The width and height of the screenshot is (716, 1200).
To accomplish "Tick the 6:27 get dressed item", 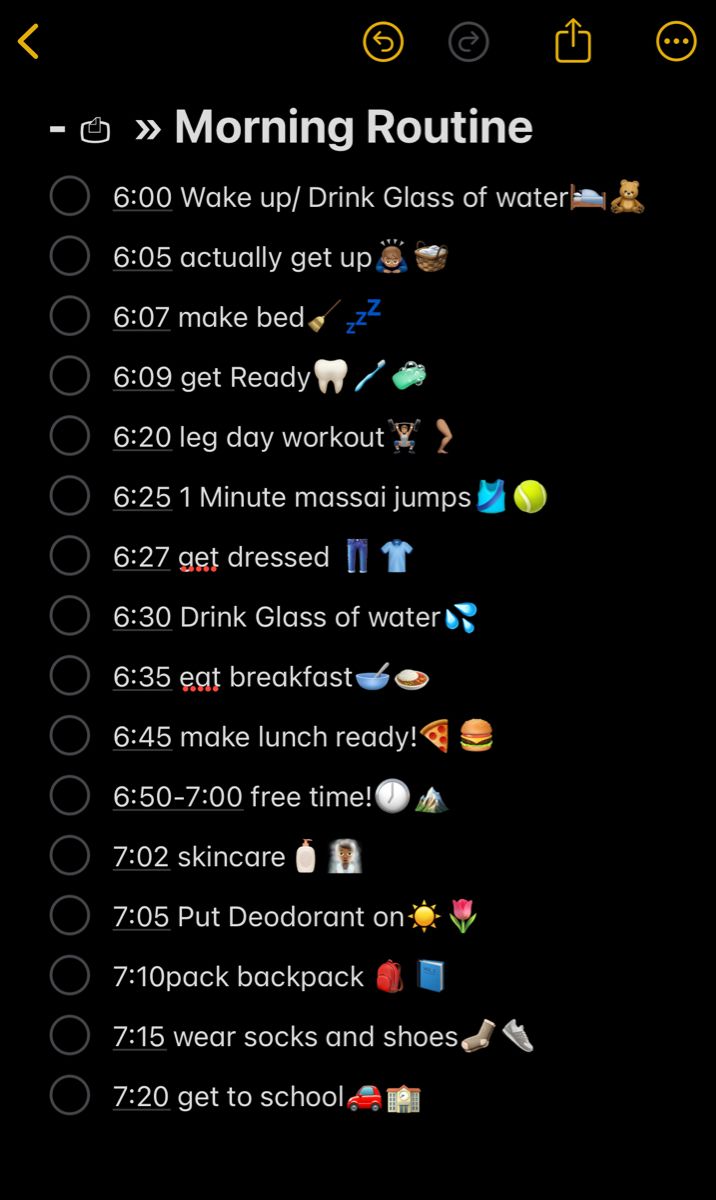I will coord(70,556).
